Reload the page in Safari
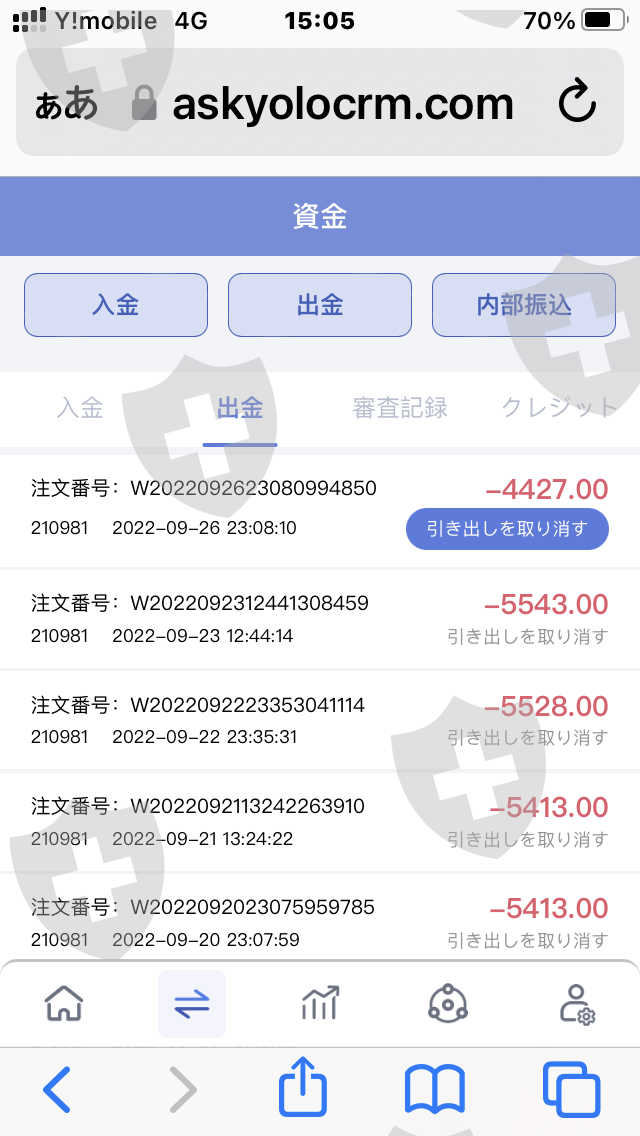This screenshot has height=1136, width=640. click(577, 103)
